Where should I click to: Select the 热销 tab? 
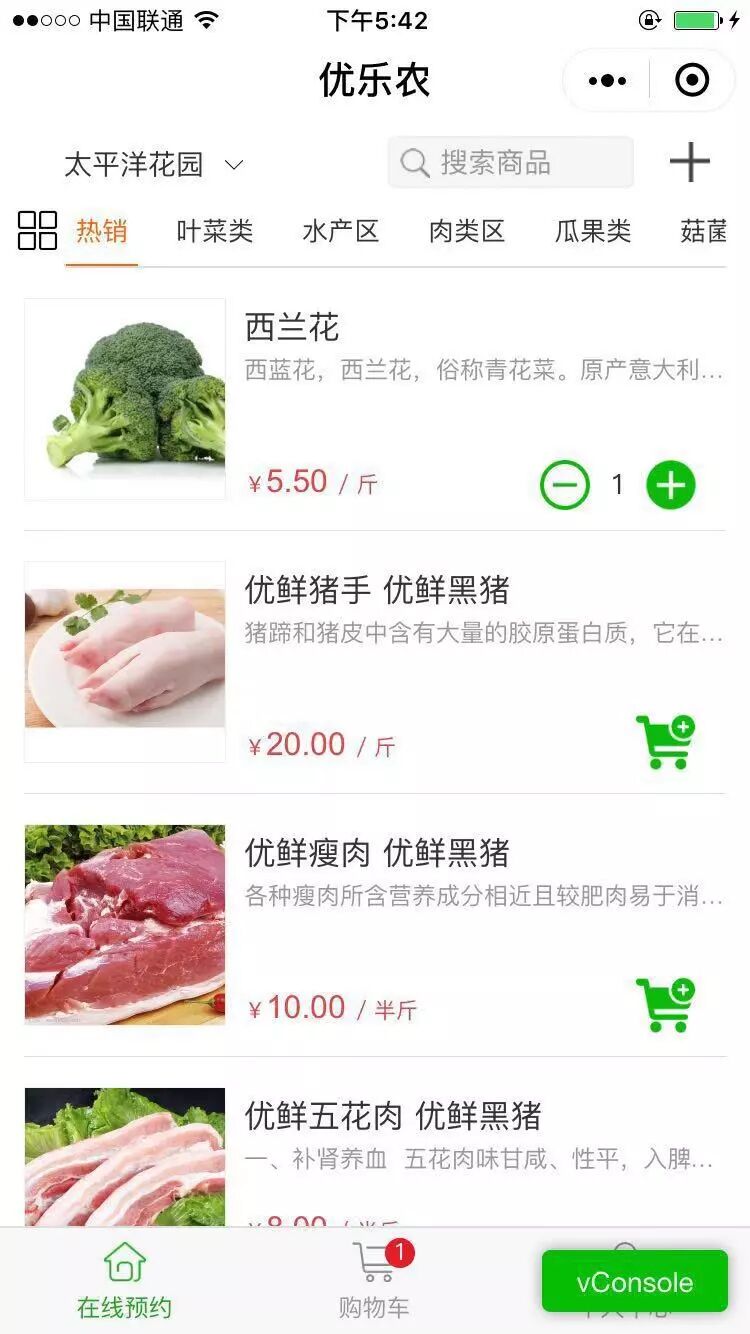102,232
